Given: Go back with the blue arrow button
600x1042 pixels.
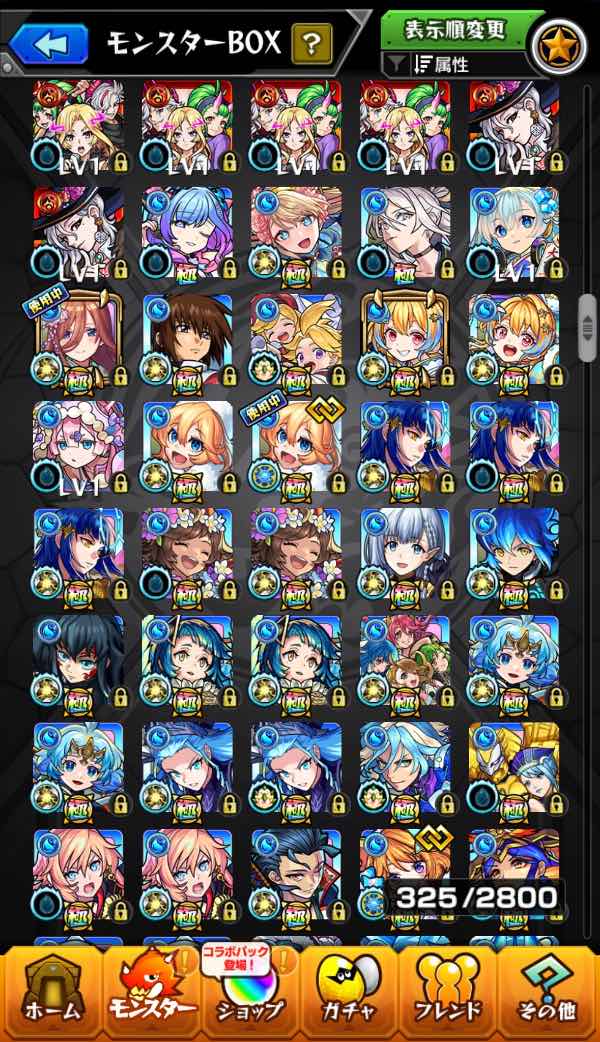Looking at the screenshot, I should click(49, 44).
